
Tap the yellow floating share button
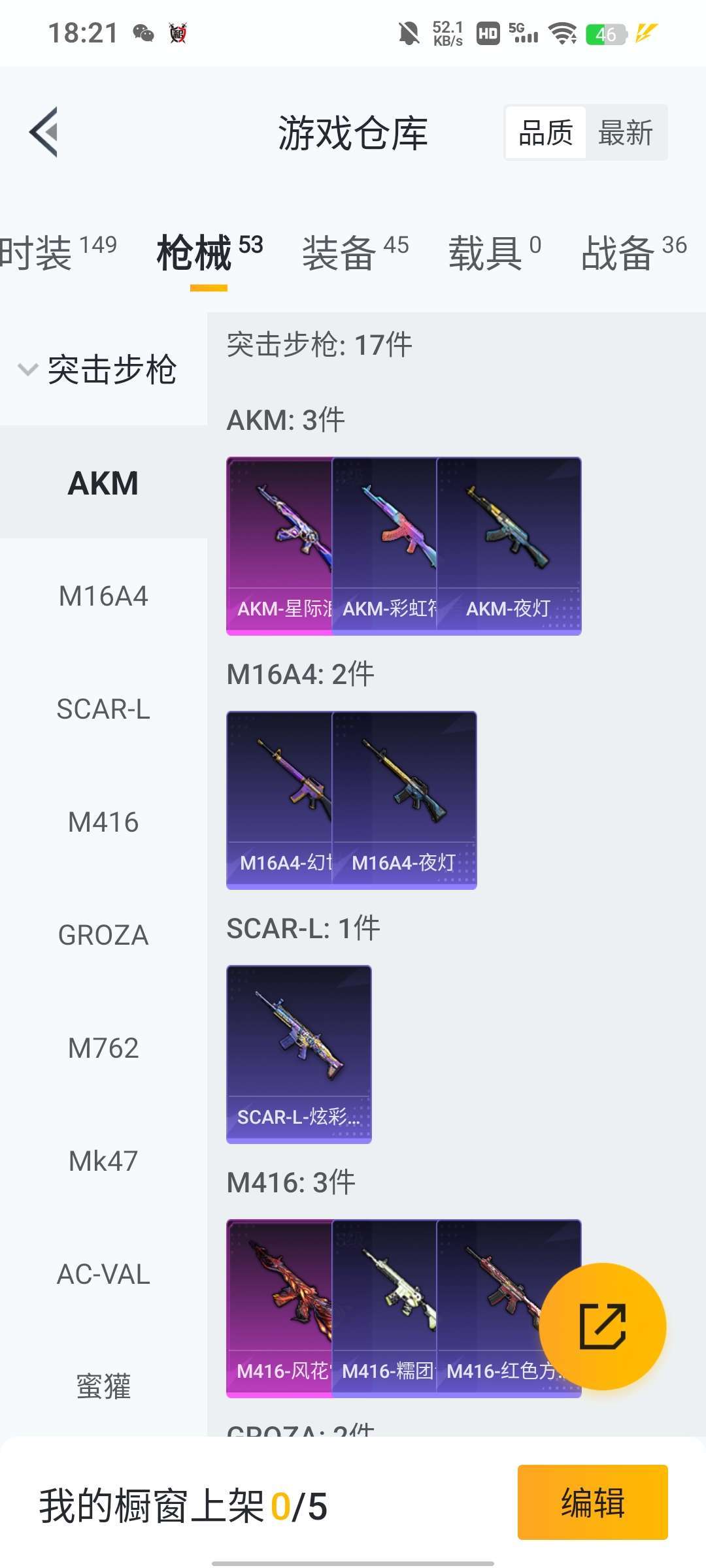(602, 1326)
